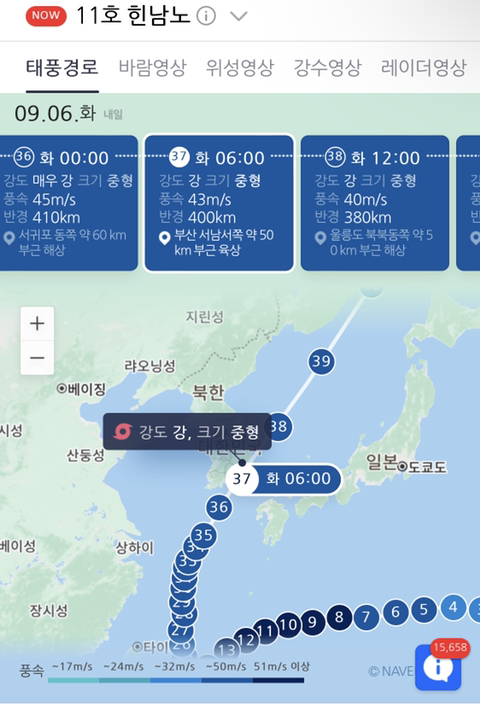Switch to the 바람영상 tab
Screen dimensions: 480x708
pos(152,67)
